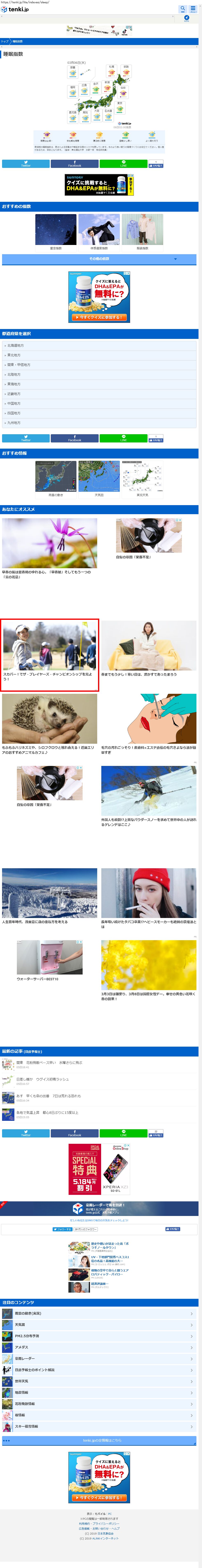Go to トップ in the breadcrumb
202x1568 pixels.
(x=5, y=41)
